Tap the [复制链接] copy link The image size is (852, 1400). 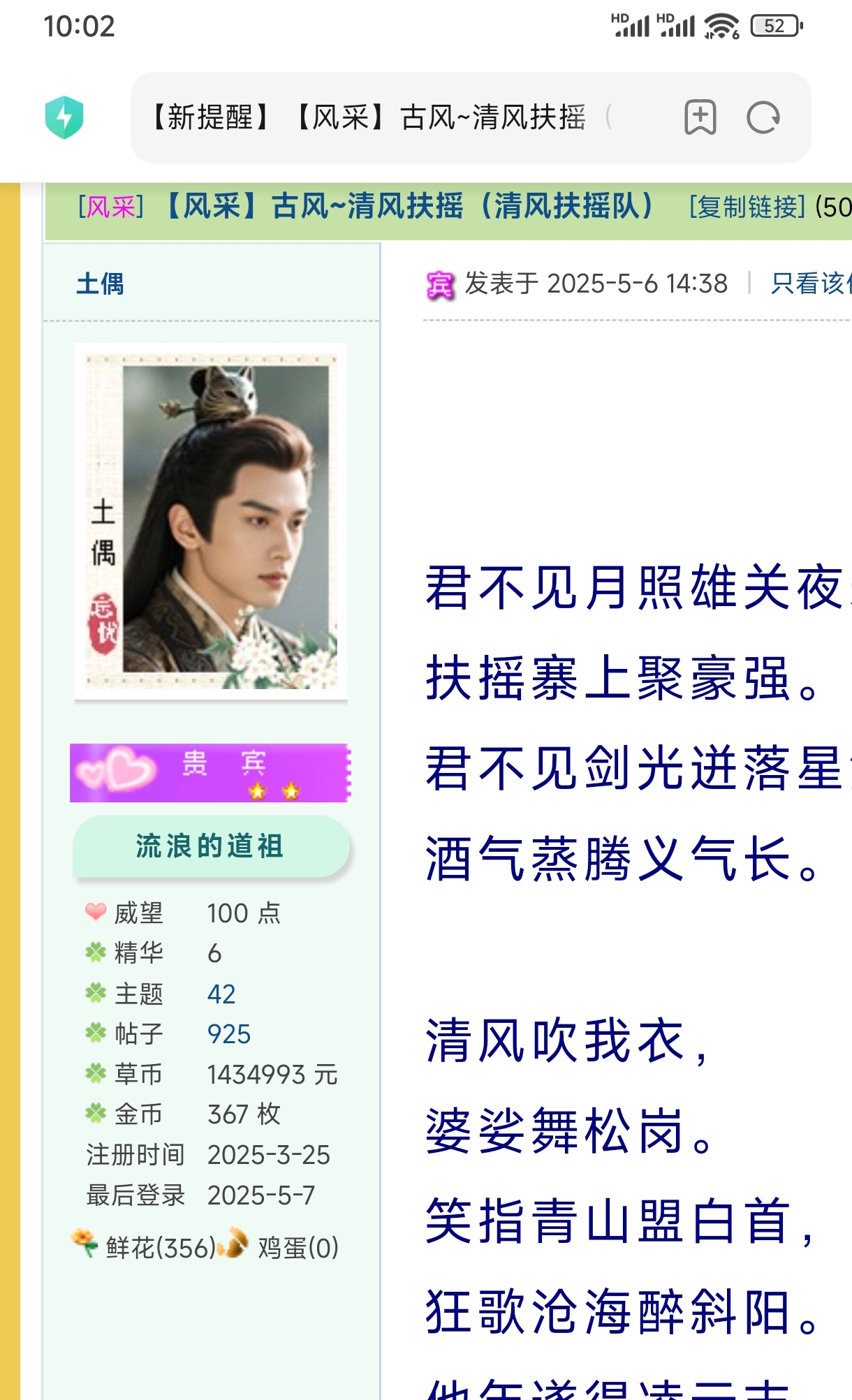pos(747,207)
